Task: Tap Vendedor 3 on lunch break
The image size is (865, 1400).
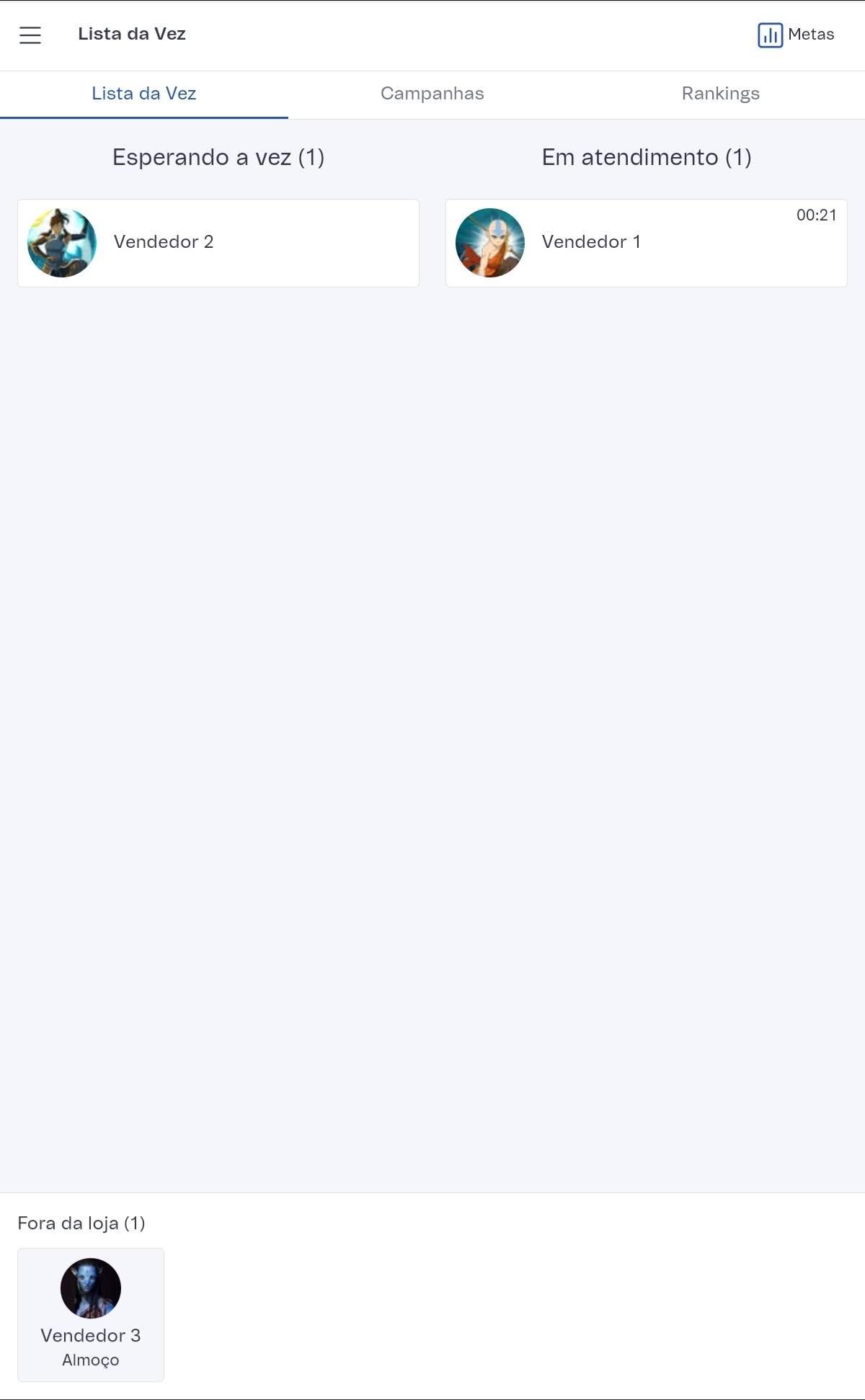Action: tap(91, 1314)
